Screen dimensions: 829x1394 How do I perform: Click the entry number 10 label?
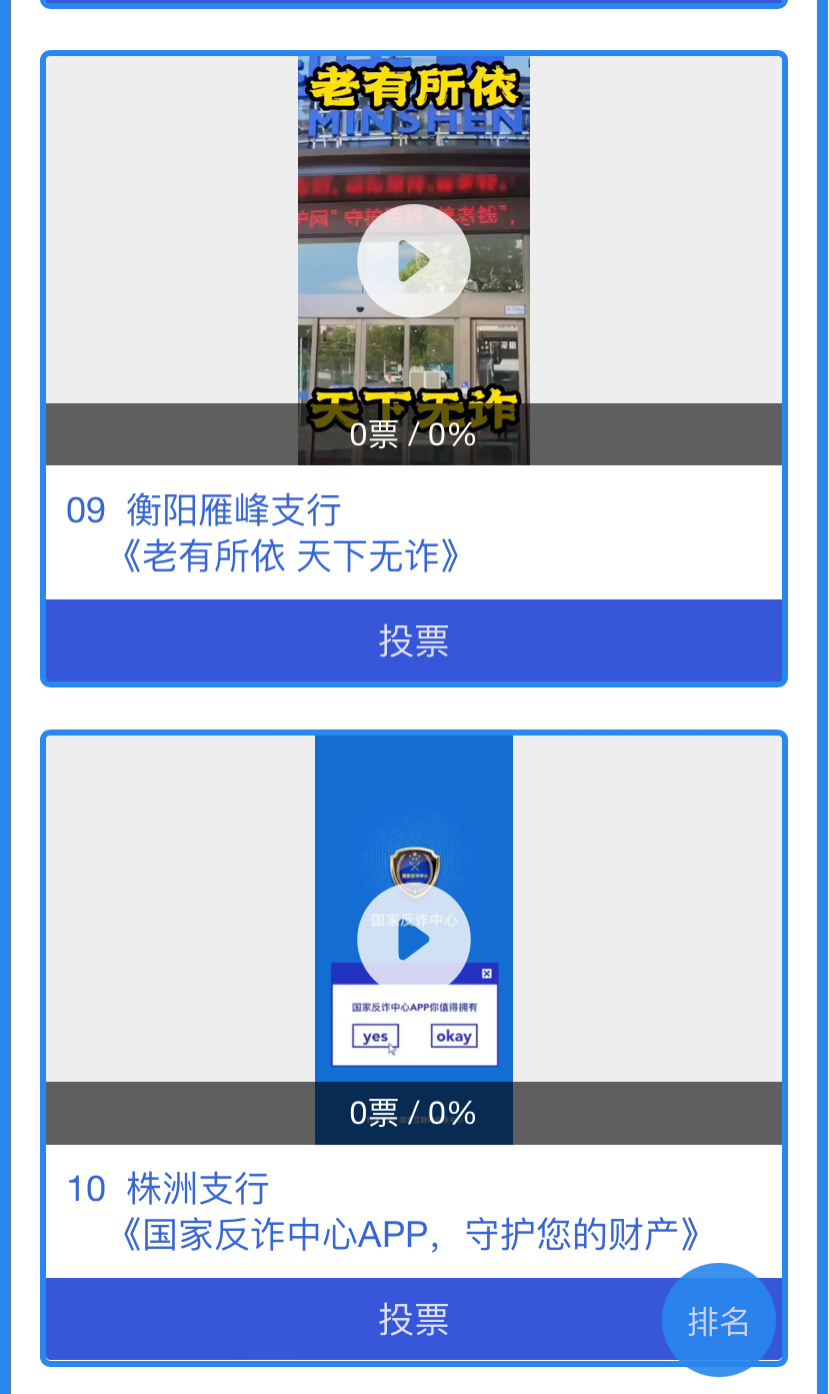[85, 1188]
